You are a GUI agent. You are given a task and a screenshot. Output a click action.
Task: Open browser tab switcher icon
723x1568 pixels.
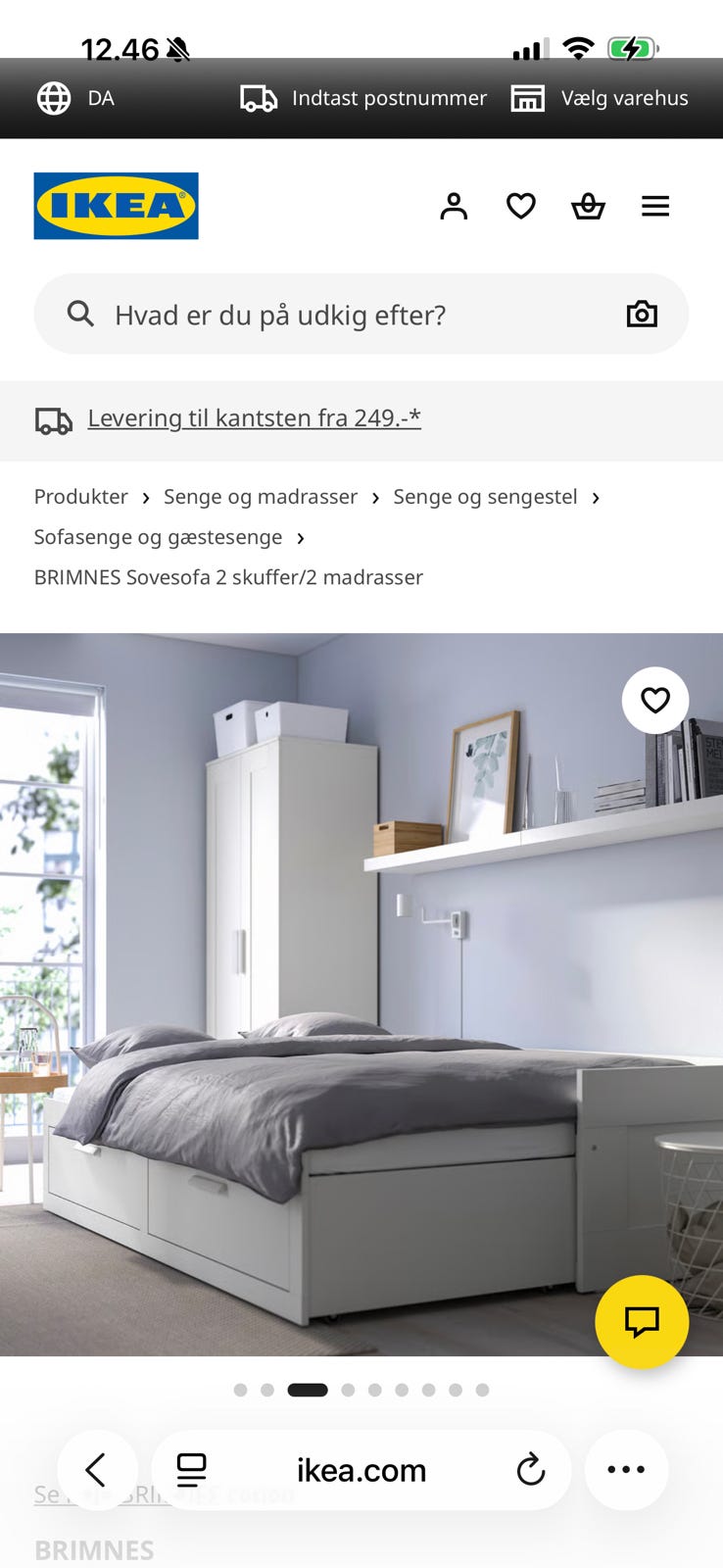(x=192, y=1470)
